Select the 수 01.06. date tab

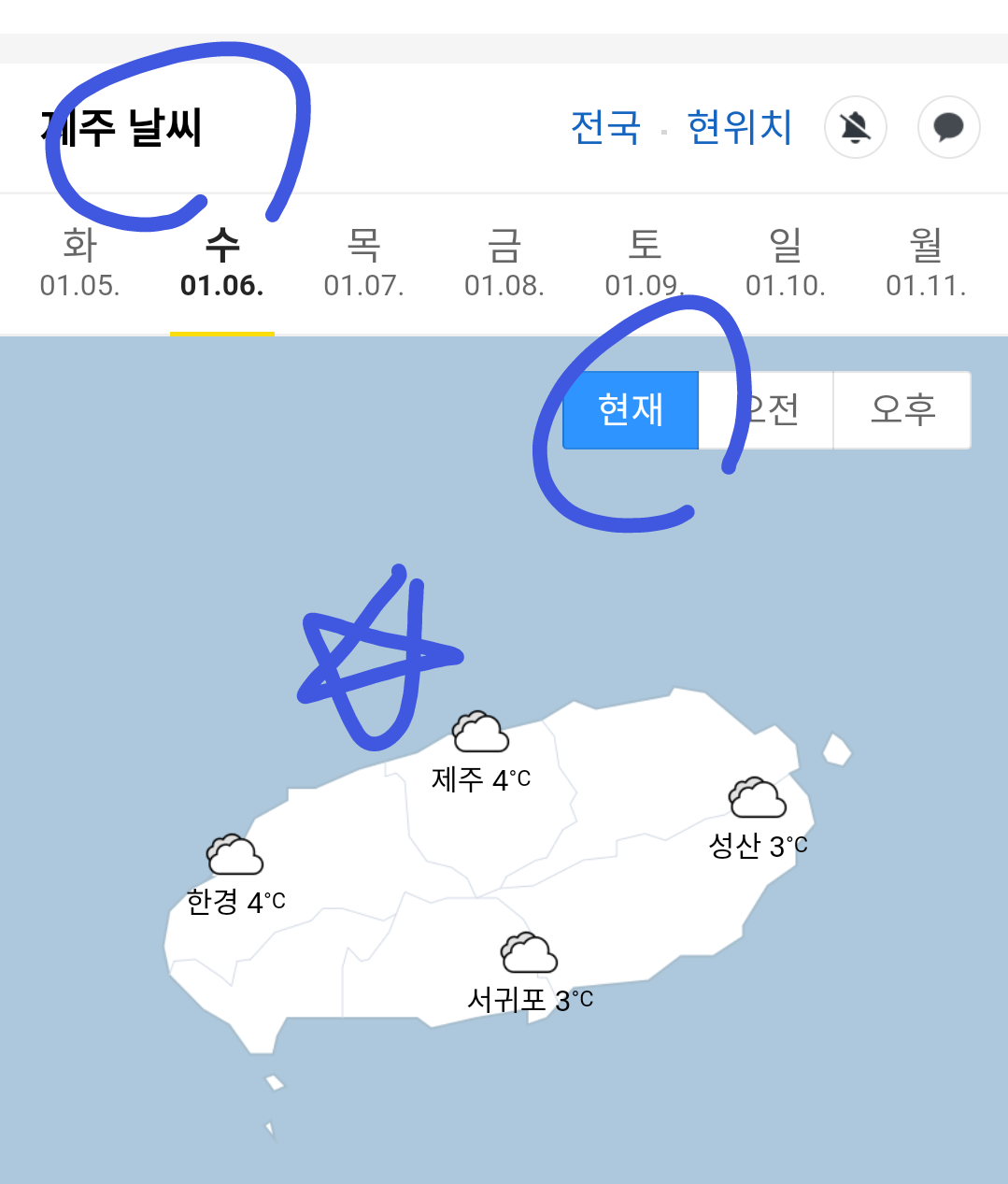pos(222,264)
